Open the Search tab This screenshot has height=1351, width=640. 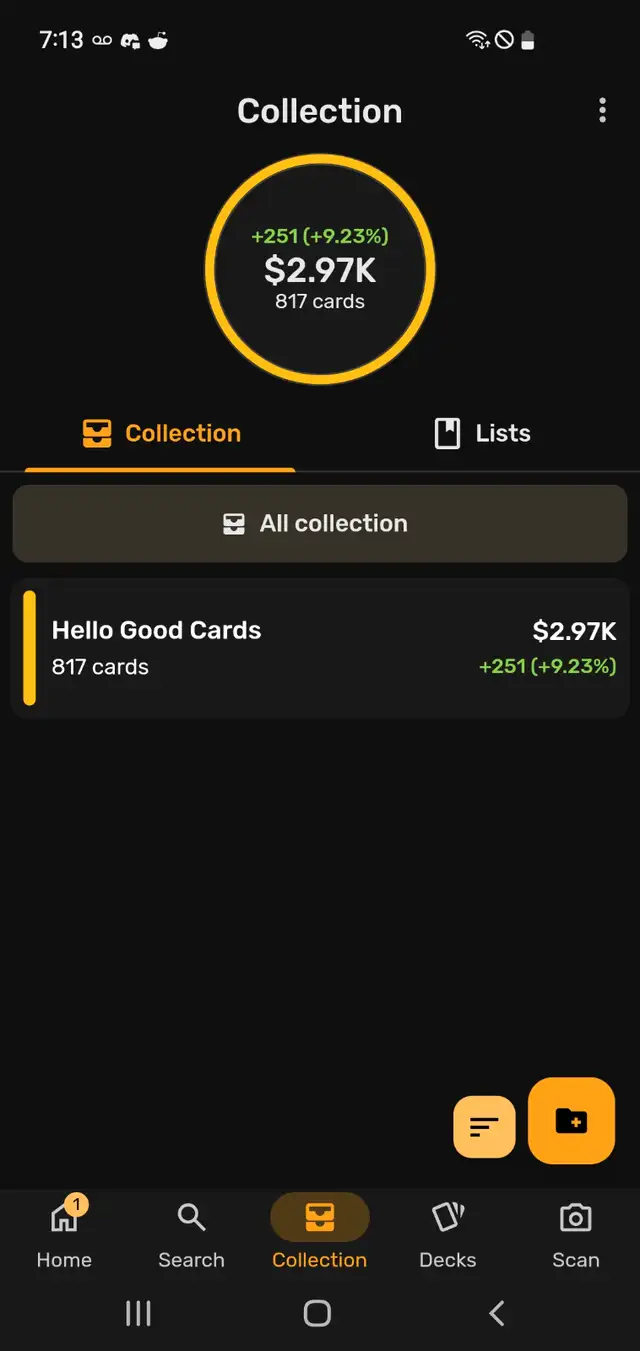point(191,1232)
